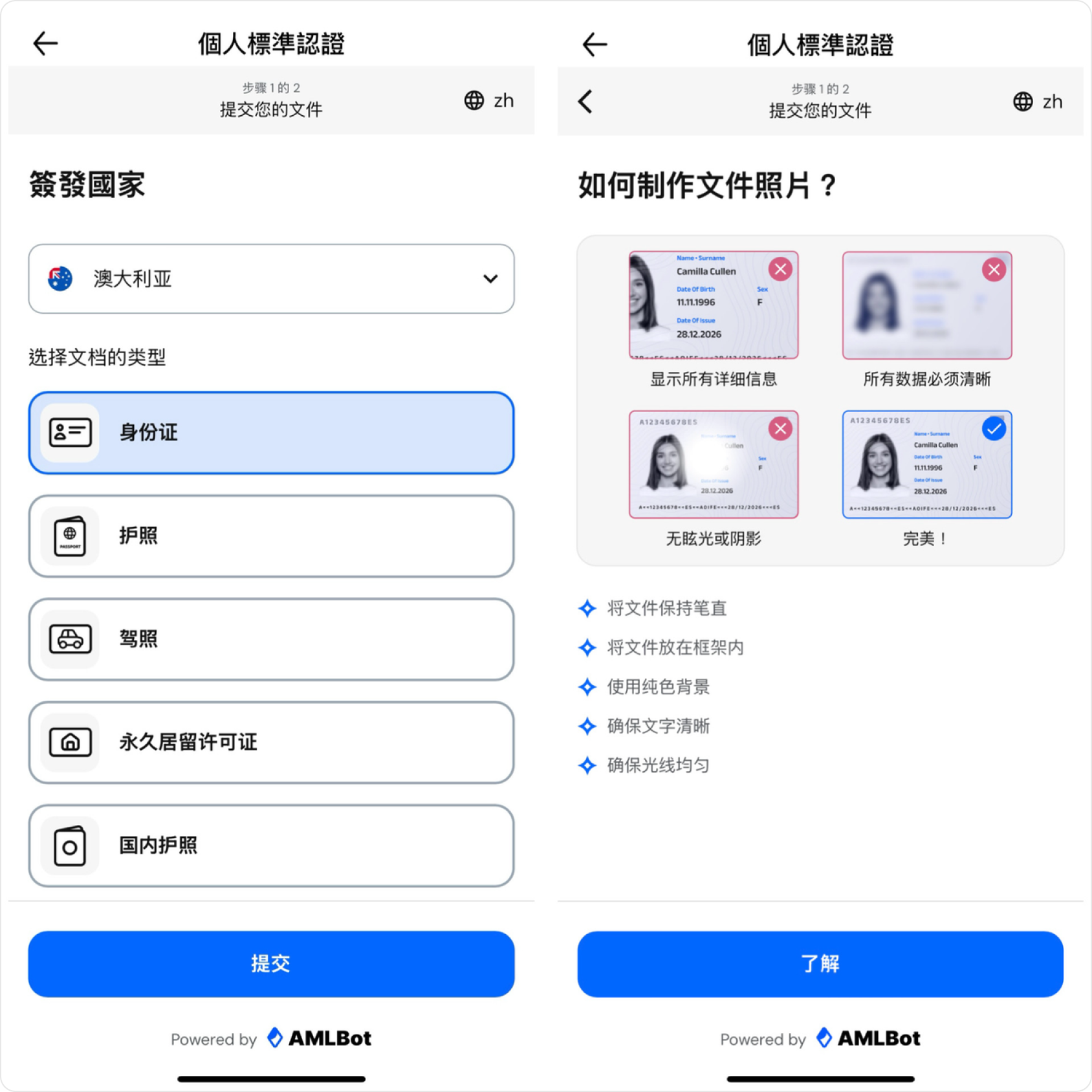Choose 护照 as document type

point(271,536)
